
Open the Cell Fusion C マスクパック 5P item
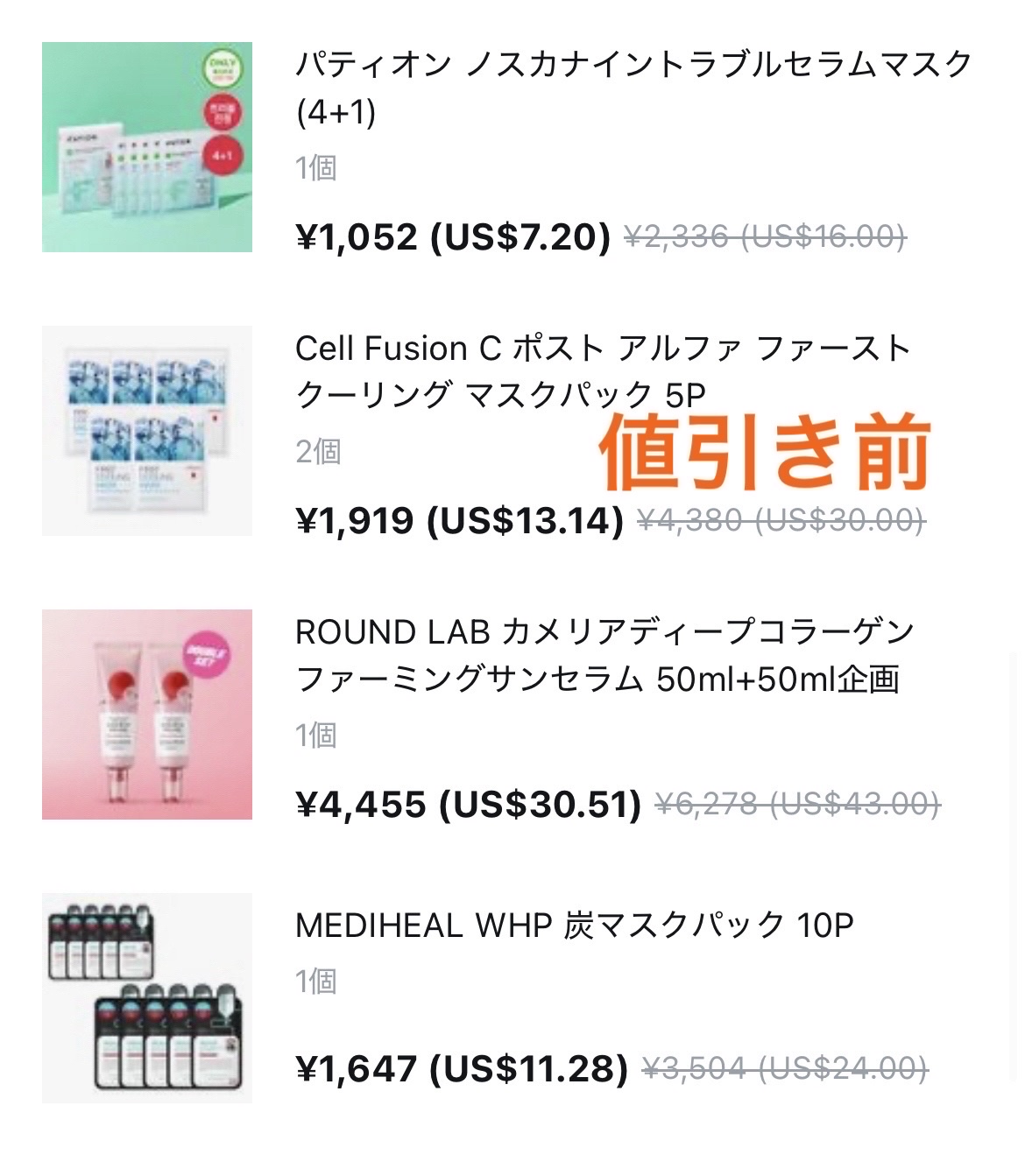(603, 371)
